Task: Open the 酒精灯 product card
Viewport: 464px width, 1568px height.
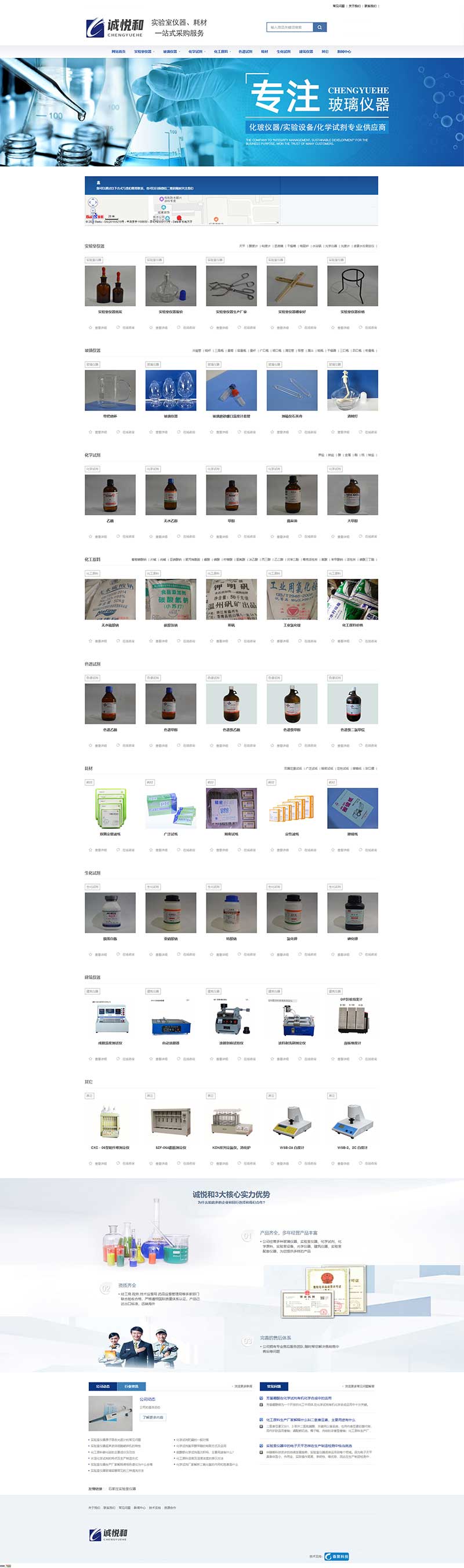Action: [352, 391]
